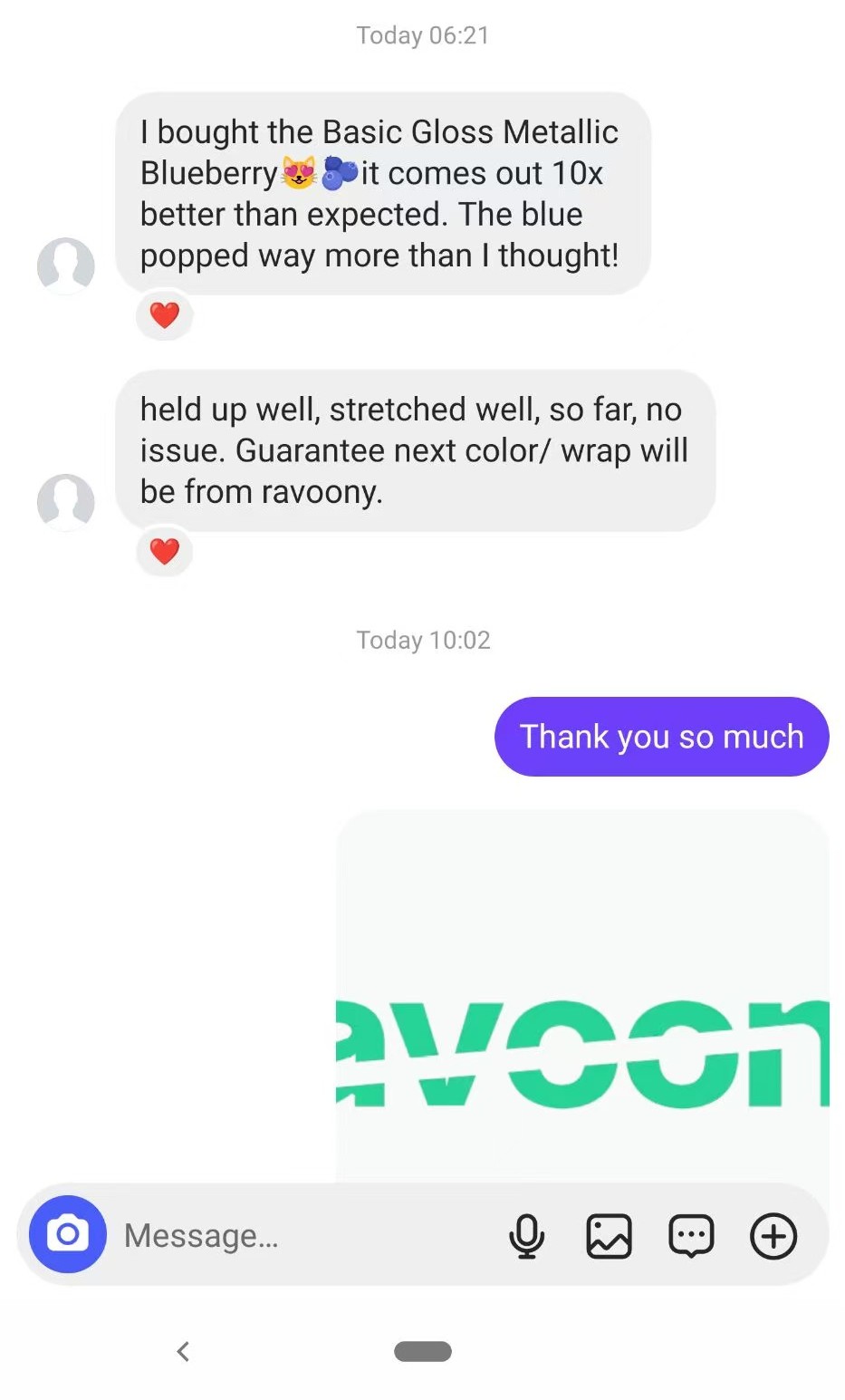Tap the sender avatar beside Blueberry message
The height and width of the screenshot is (1400, 845).
coord(66,266)
